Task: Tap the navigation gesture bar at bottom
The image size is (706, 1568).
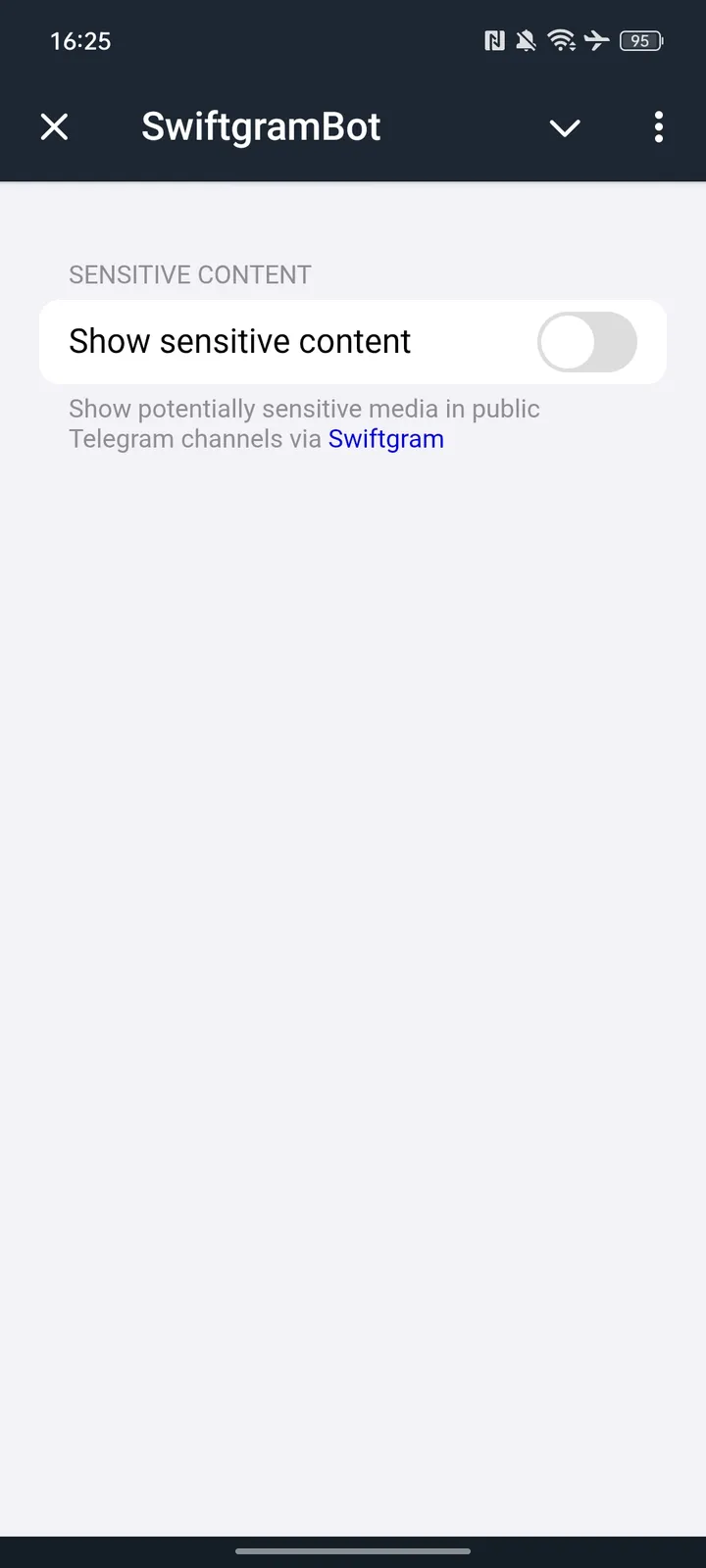Action: (x=353, y=1551)
